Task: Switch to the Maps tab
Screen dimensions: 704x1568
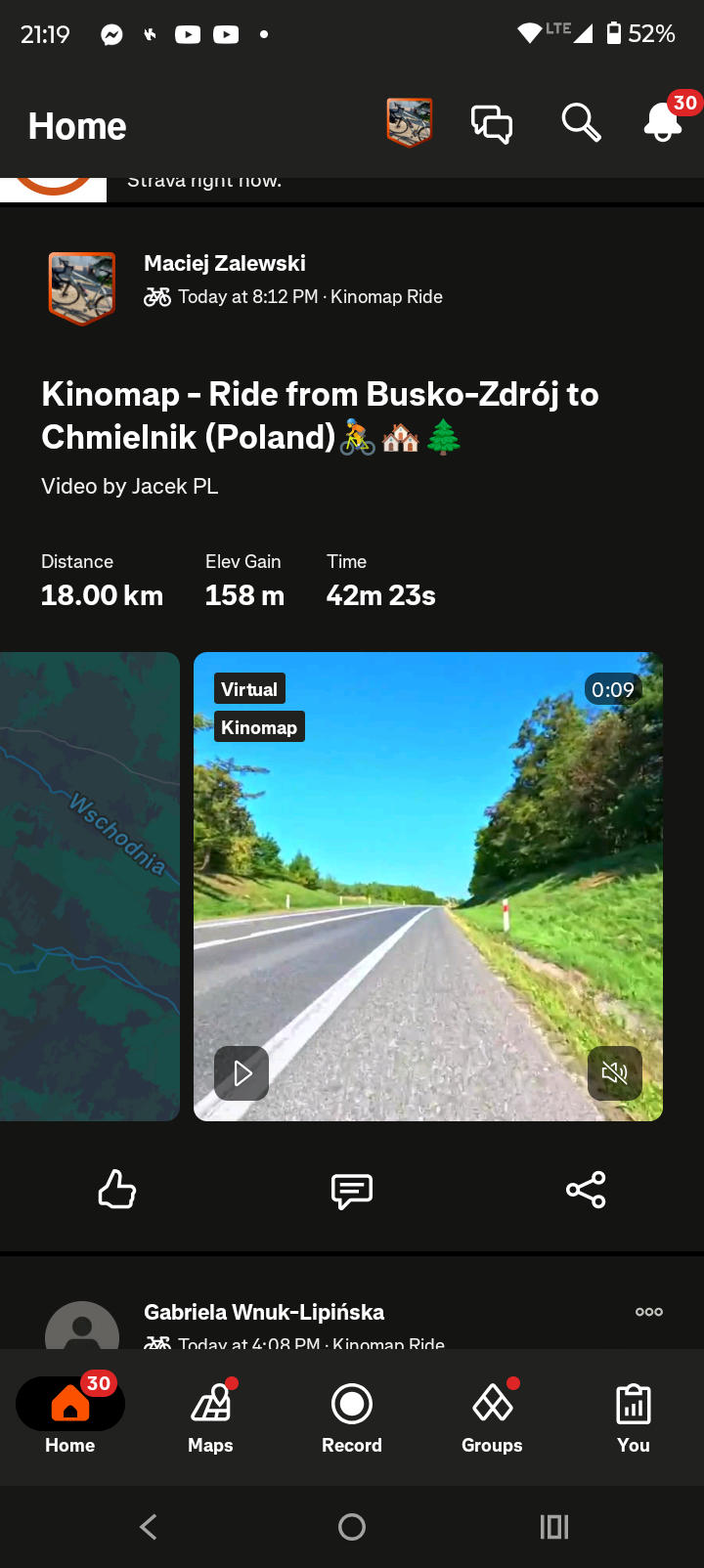Action: point(210,1417)
